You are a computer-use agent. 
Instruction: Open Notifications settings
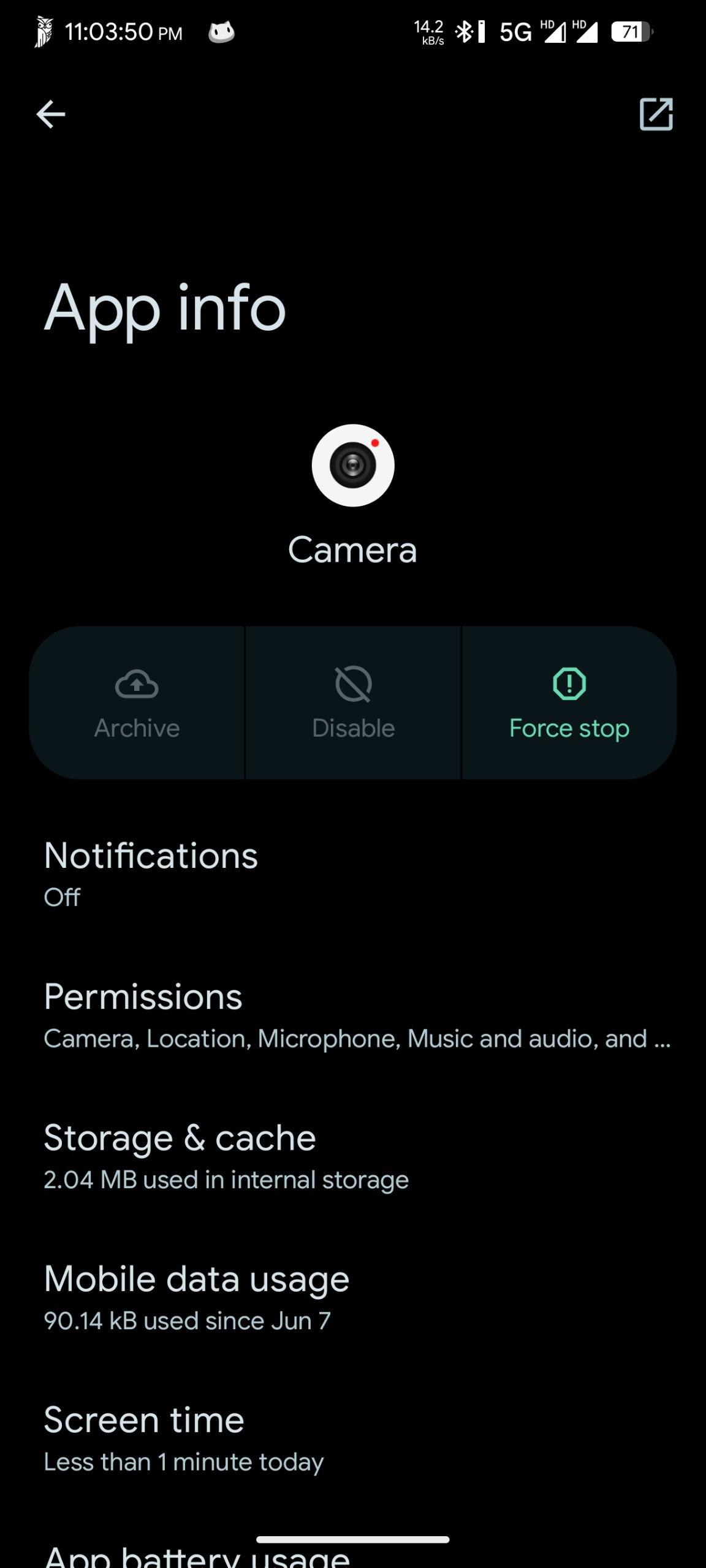point(353,873)
